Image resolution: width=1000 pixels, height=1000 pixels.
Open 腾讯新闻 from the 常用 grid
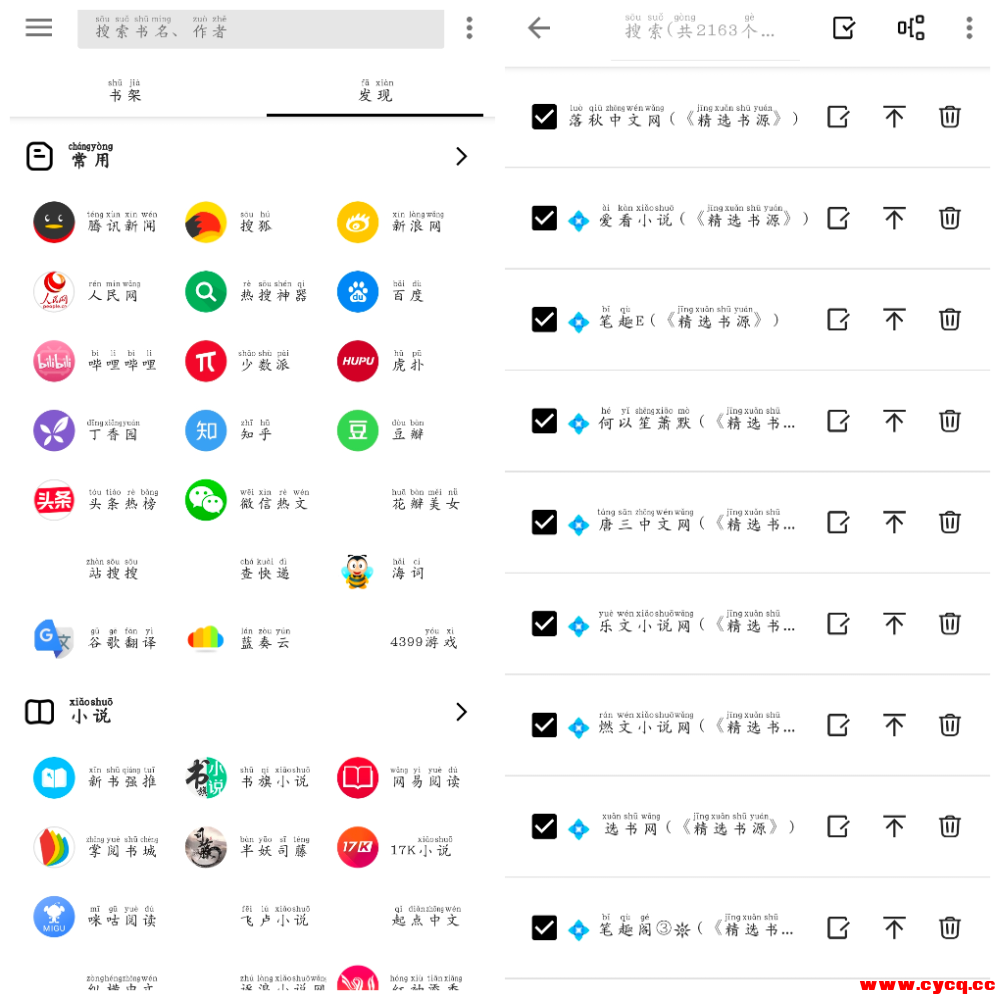click(54, 222)
